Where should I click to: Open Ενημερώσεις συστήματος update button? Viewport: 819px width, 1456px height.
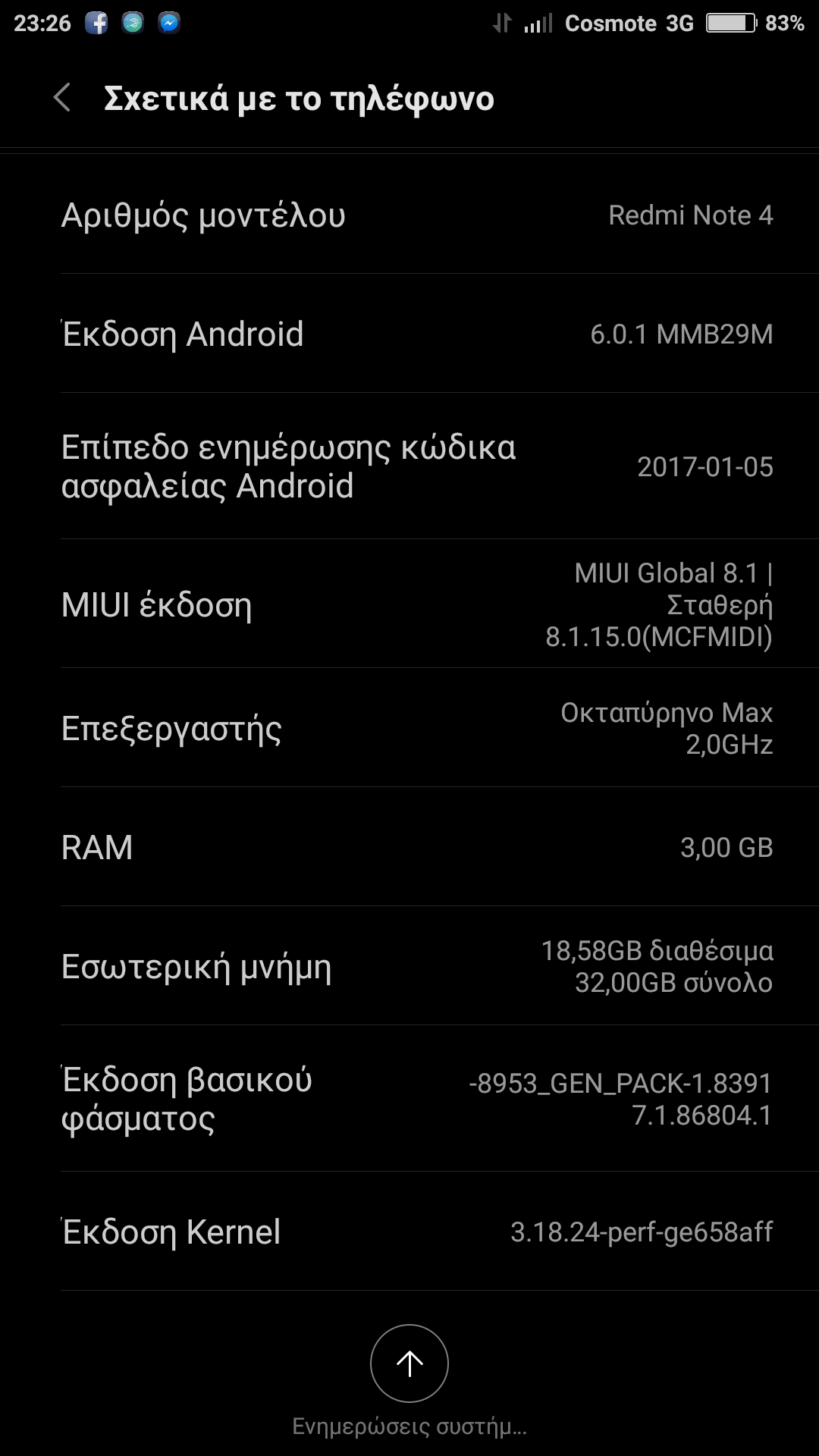click(409, 1363)
